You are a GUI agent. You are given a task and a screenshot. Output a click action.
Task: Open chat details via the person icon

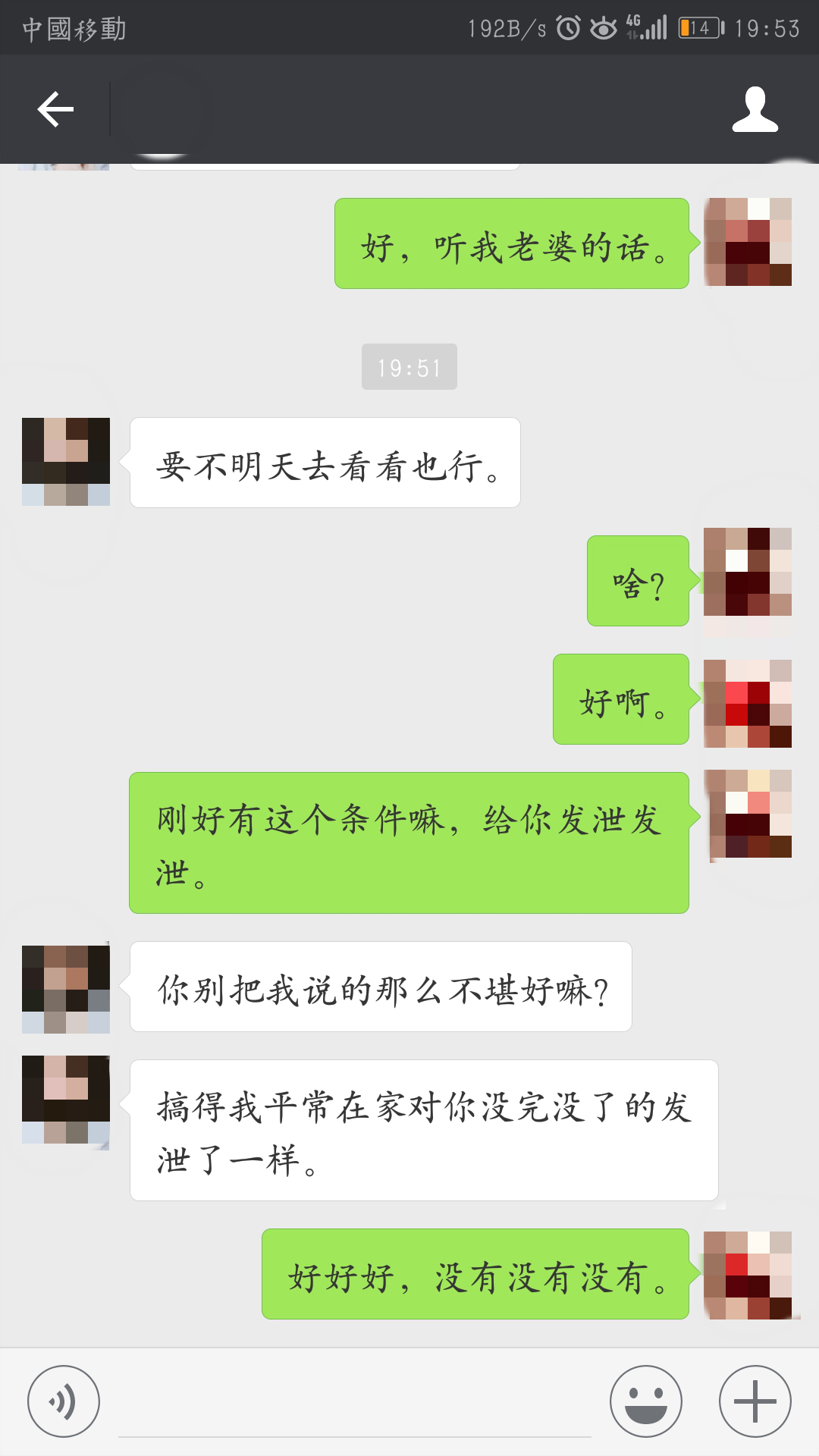pyautogui.click(x=755, y=109)
